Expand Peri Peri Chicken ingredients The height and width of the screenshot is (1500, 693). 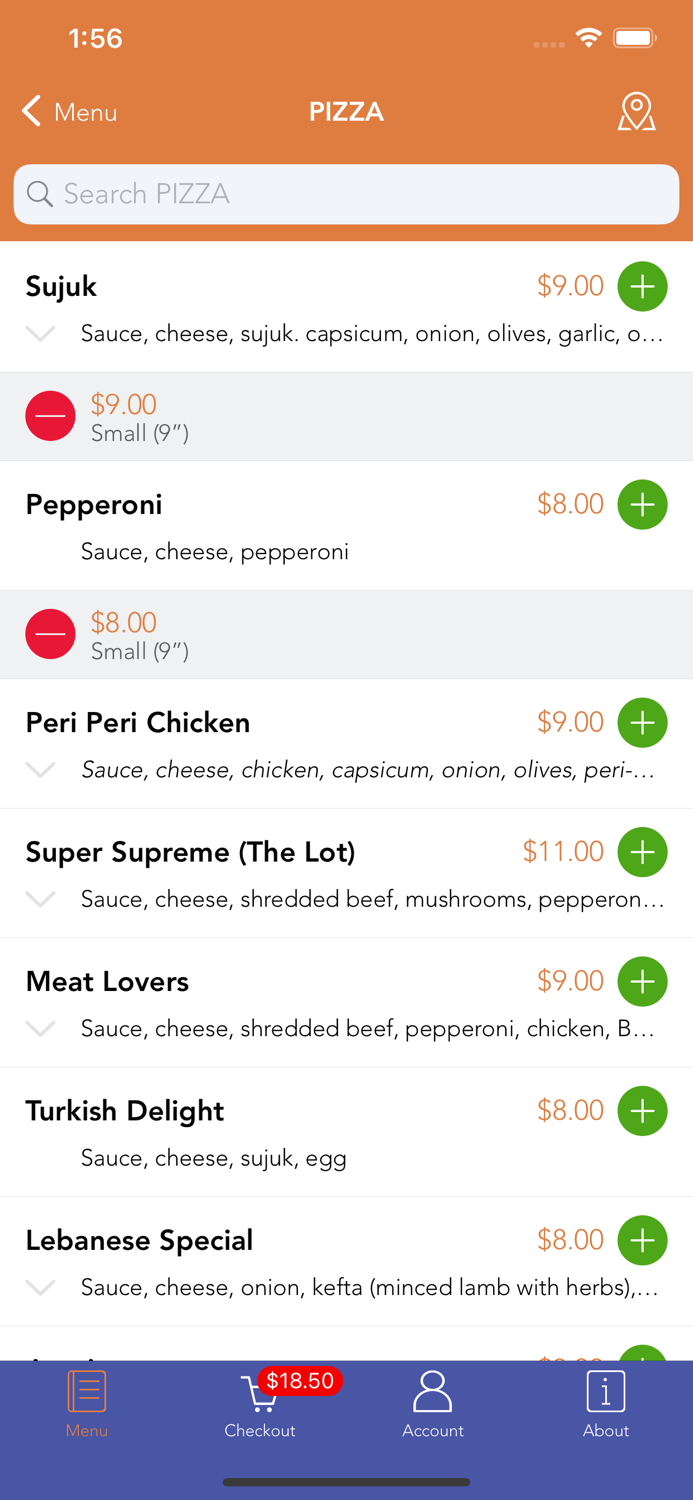click(x=40, y=770)
